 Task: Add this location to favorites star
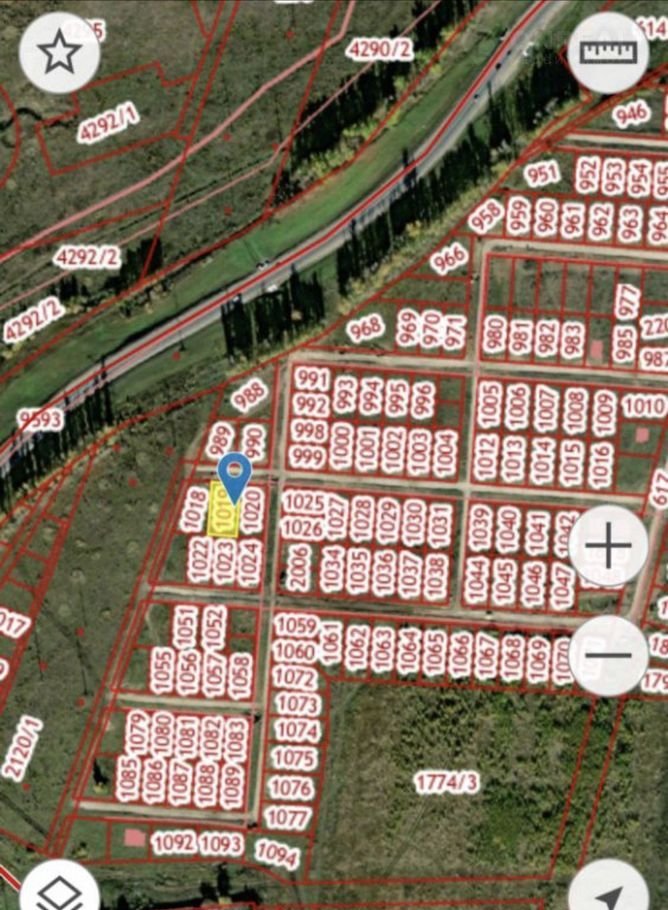click(x=60, y=53)
